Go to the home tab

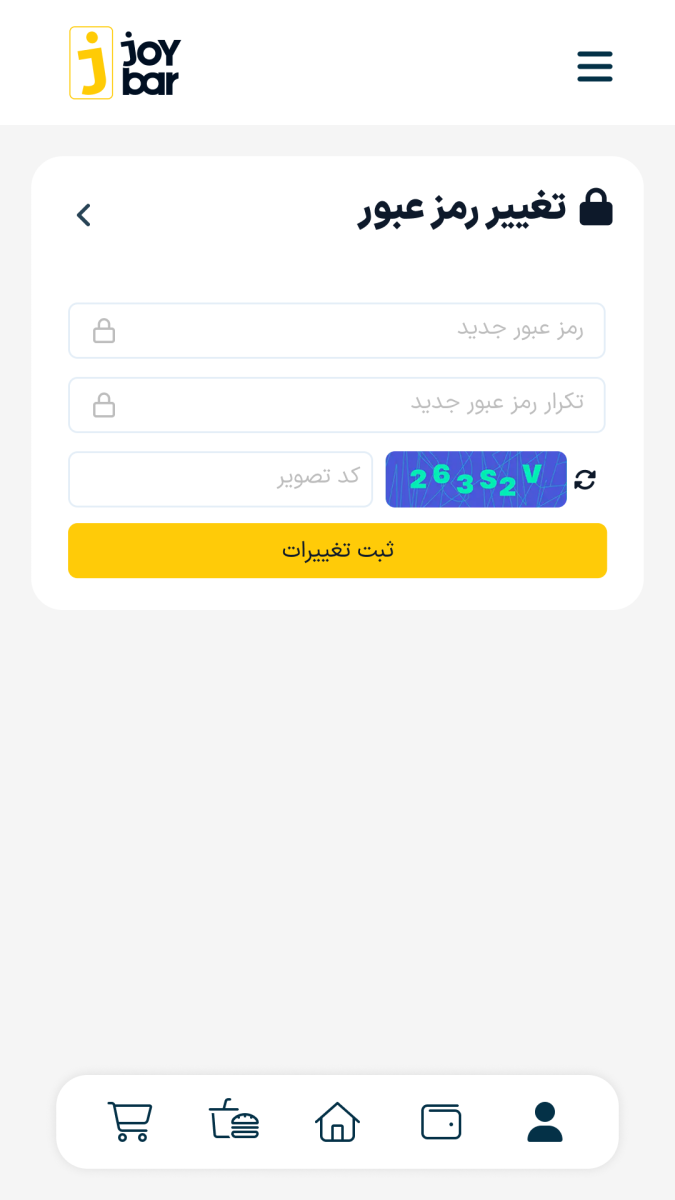click(x=337, y=1121)
